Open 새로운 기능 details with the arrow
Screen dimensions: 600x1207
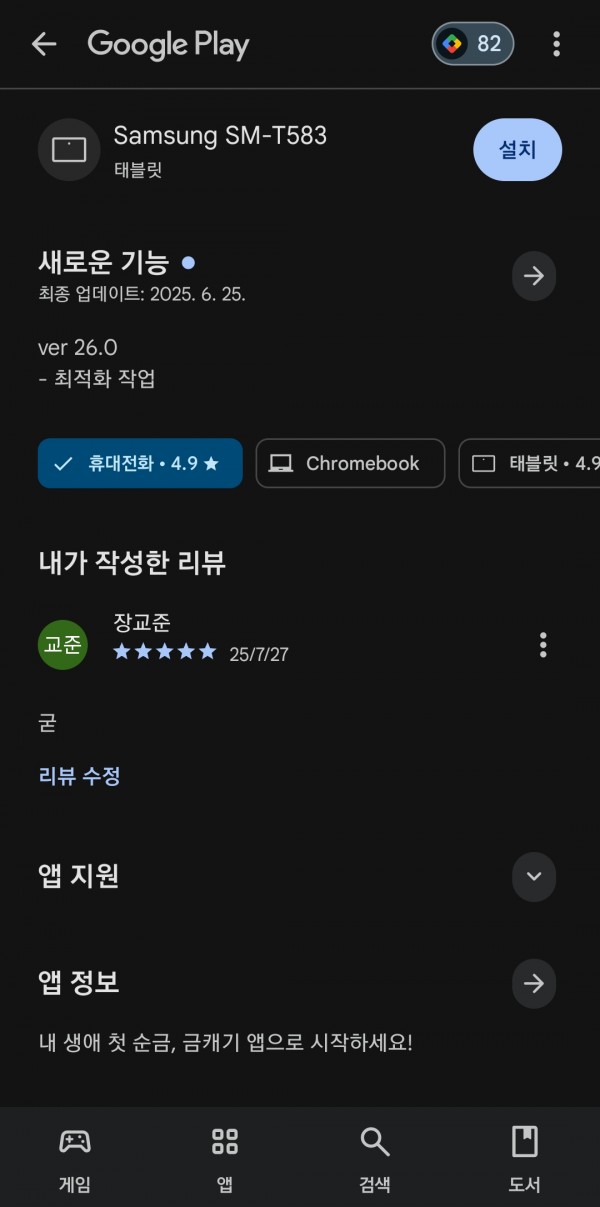[x=534, y=276]
